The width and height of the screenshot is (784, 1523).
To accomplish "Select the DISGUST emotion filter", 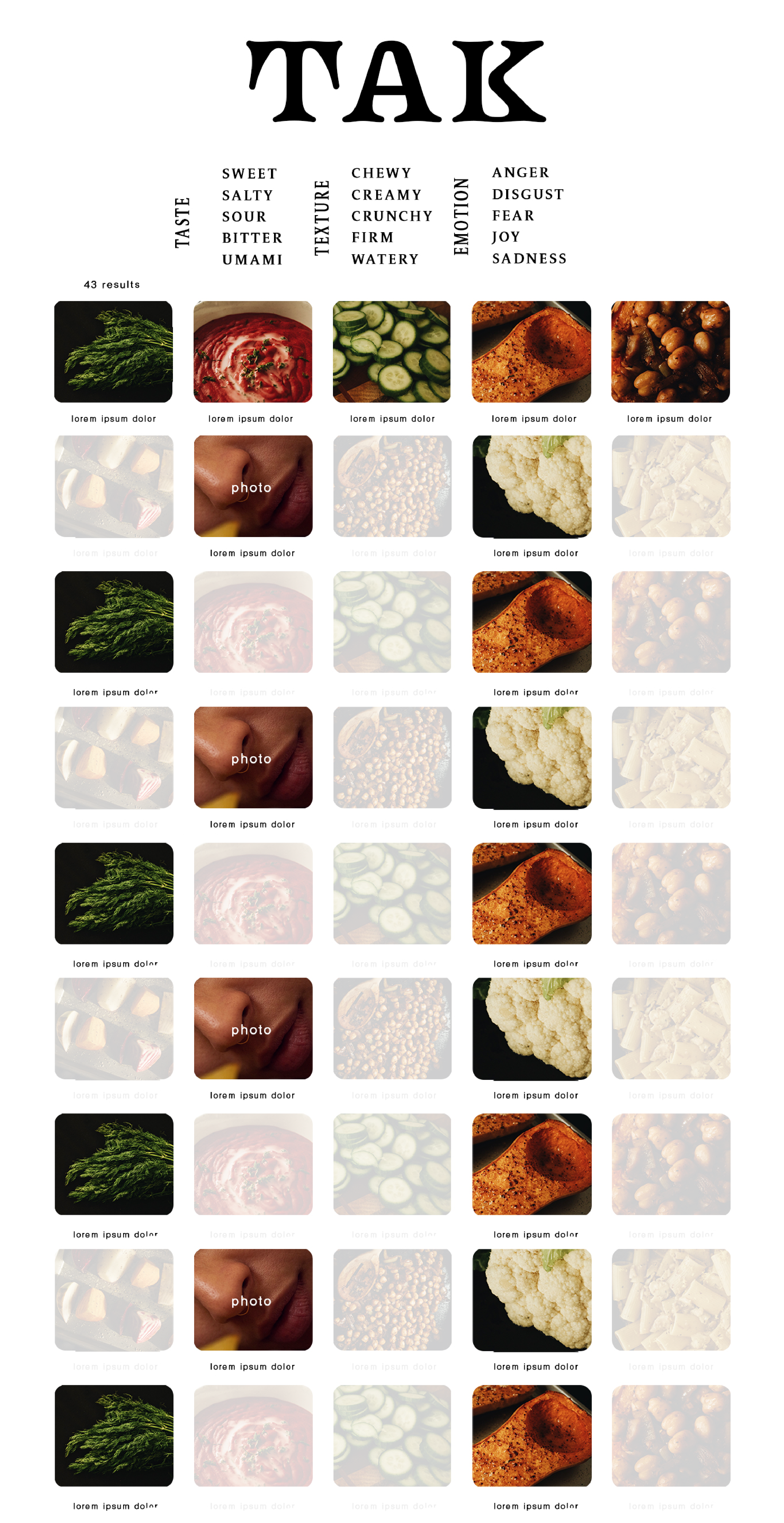I will pos(528,194).
